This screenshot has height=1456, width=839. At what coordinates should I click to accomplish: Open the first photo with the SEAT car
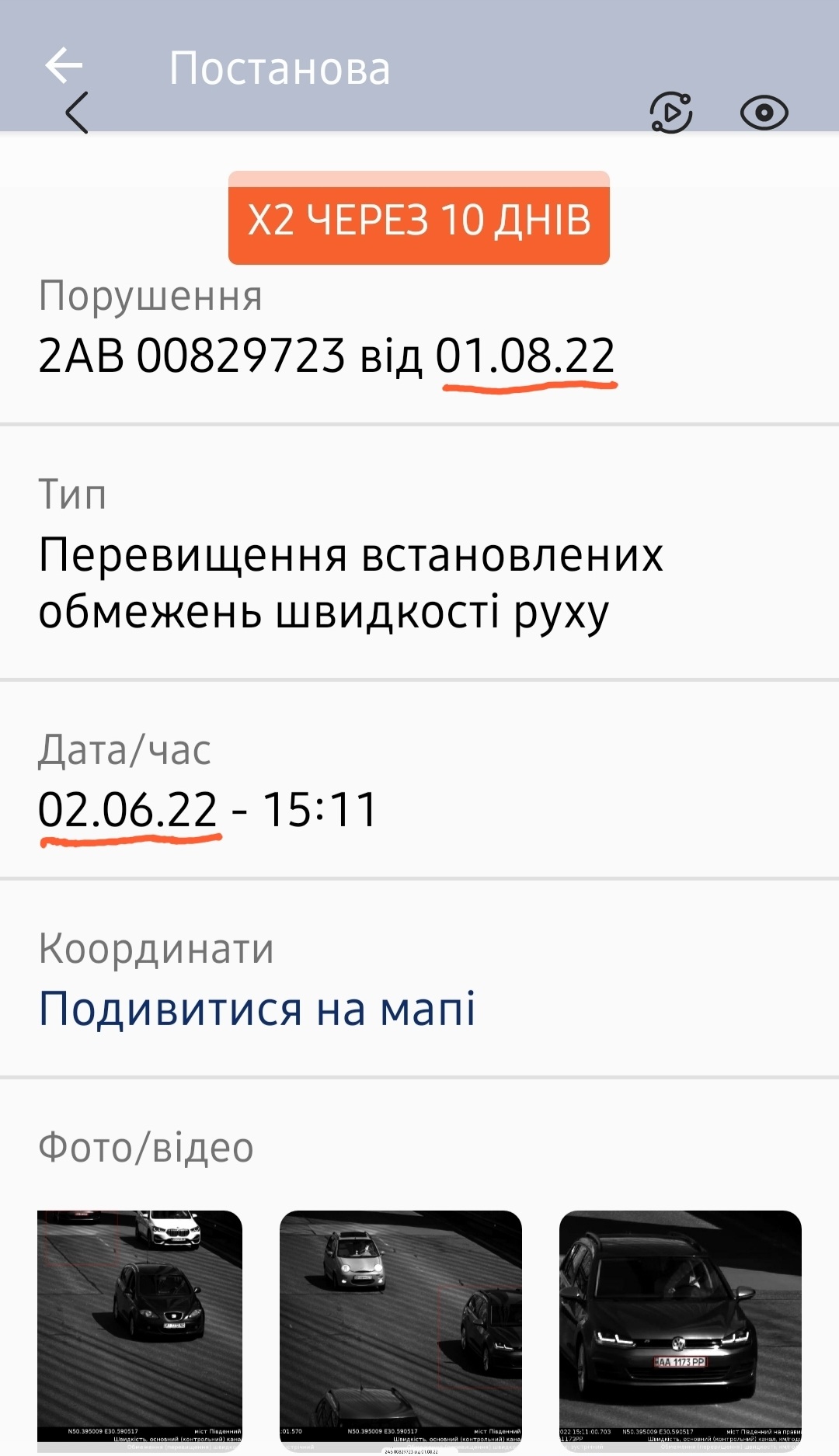pyautogui.click(x=140, y=1329)
